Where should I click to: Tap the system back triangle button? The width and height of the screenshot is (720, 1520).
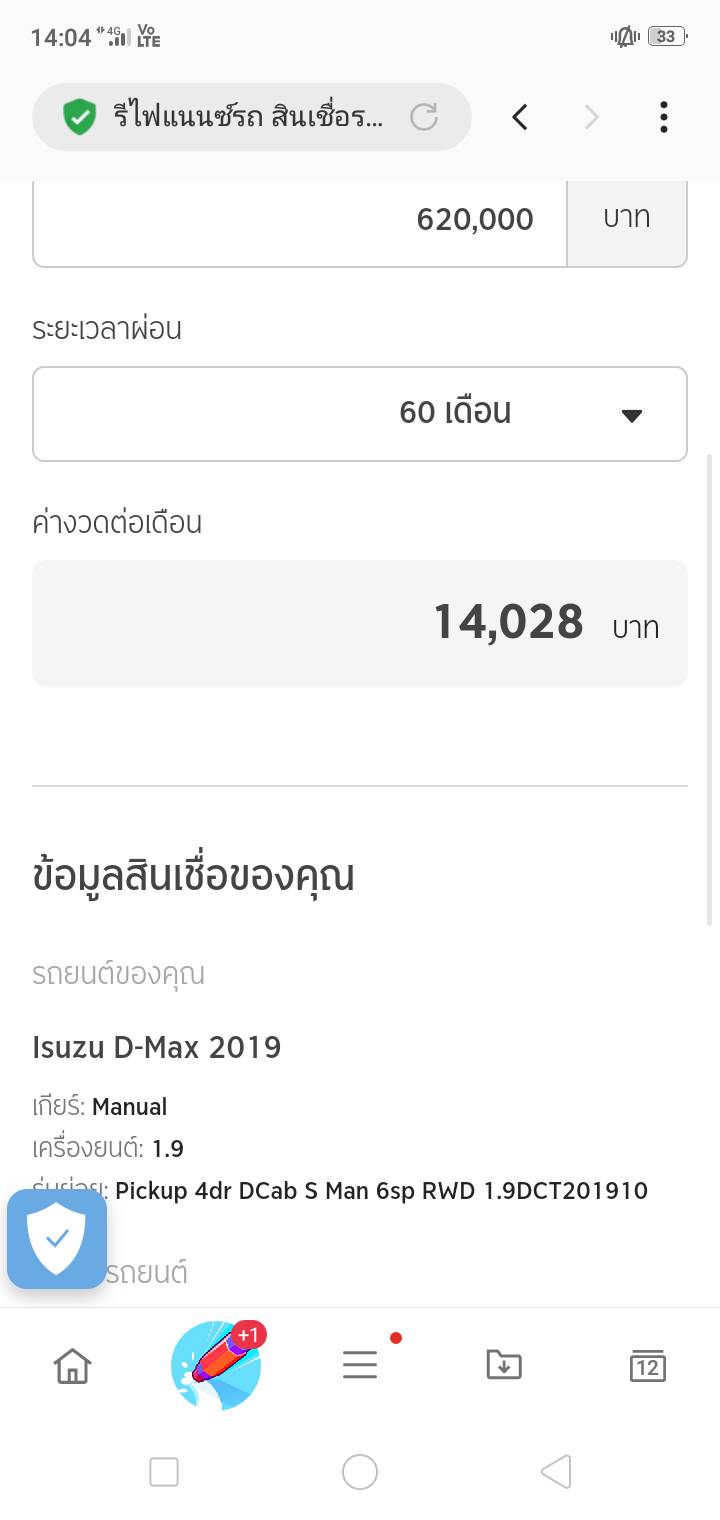coord(555,1471)
